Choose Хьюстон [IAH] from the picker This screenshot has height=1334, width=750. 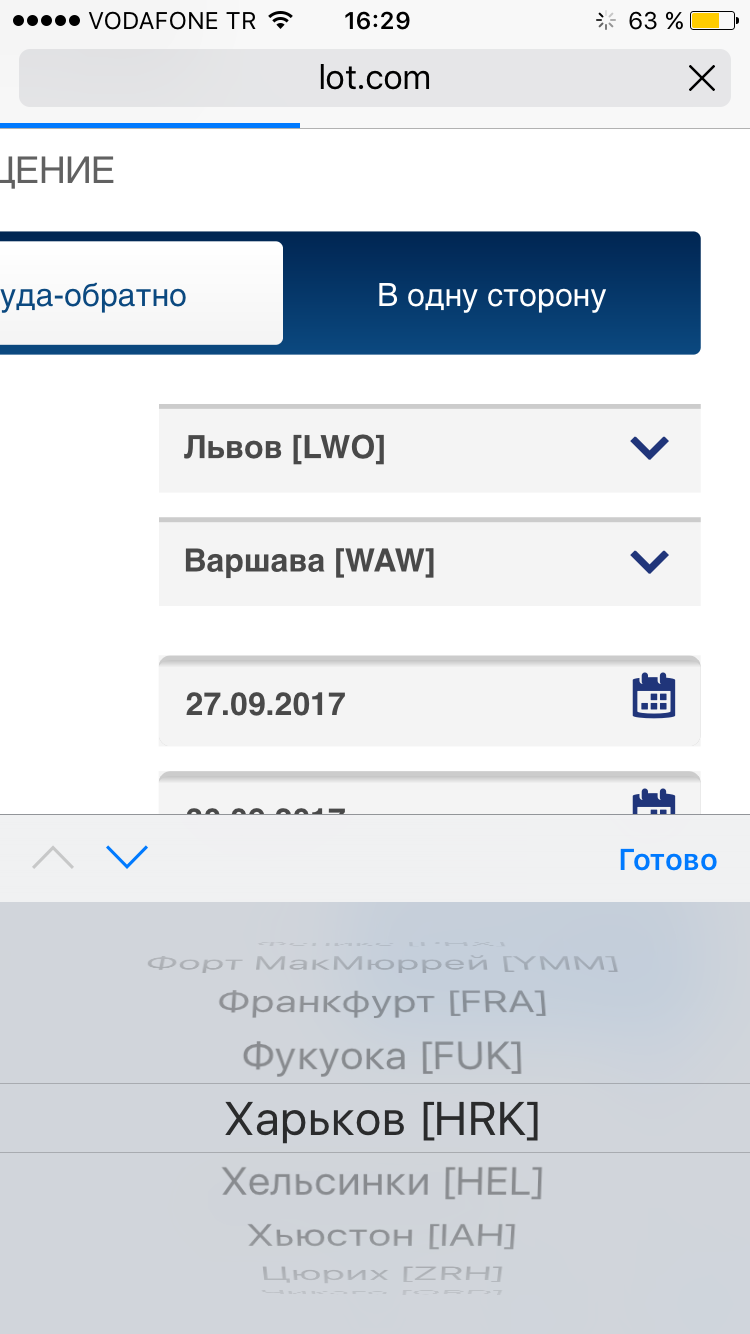pyautogui.click(x=382, y=1235)
